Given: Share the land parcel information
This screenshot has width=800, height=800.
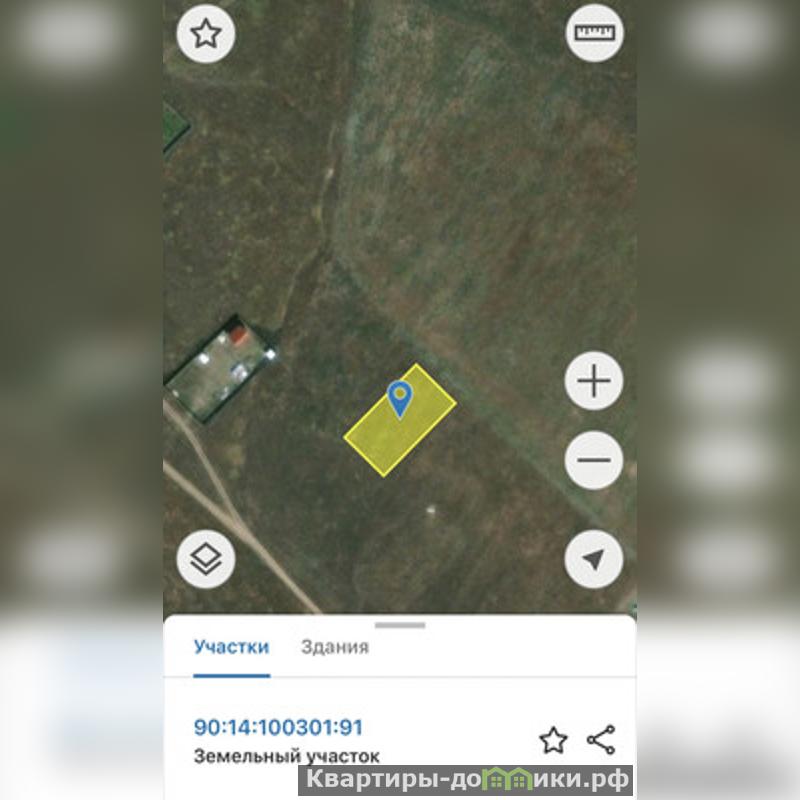Looking at the screenshot, I should 601,740.
